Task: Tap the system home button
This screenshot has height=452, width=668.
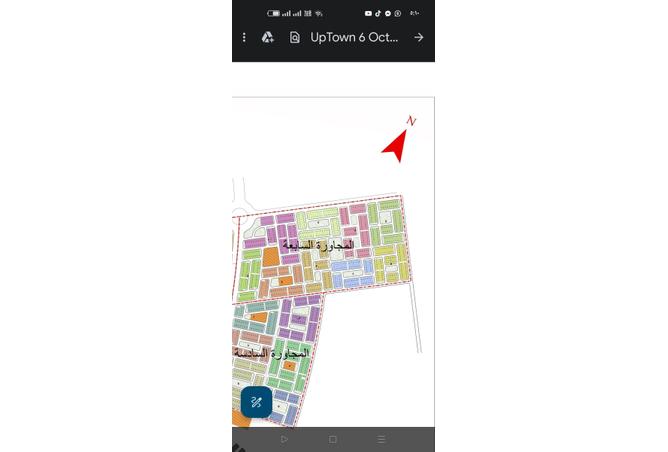Action: point(333,439)
